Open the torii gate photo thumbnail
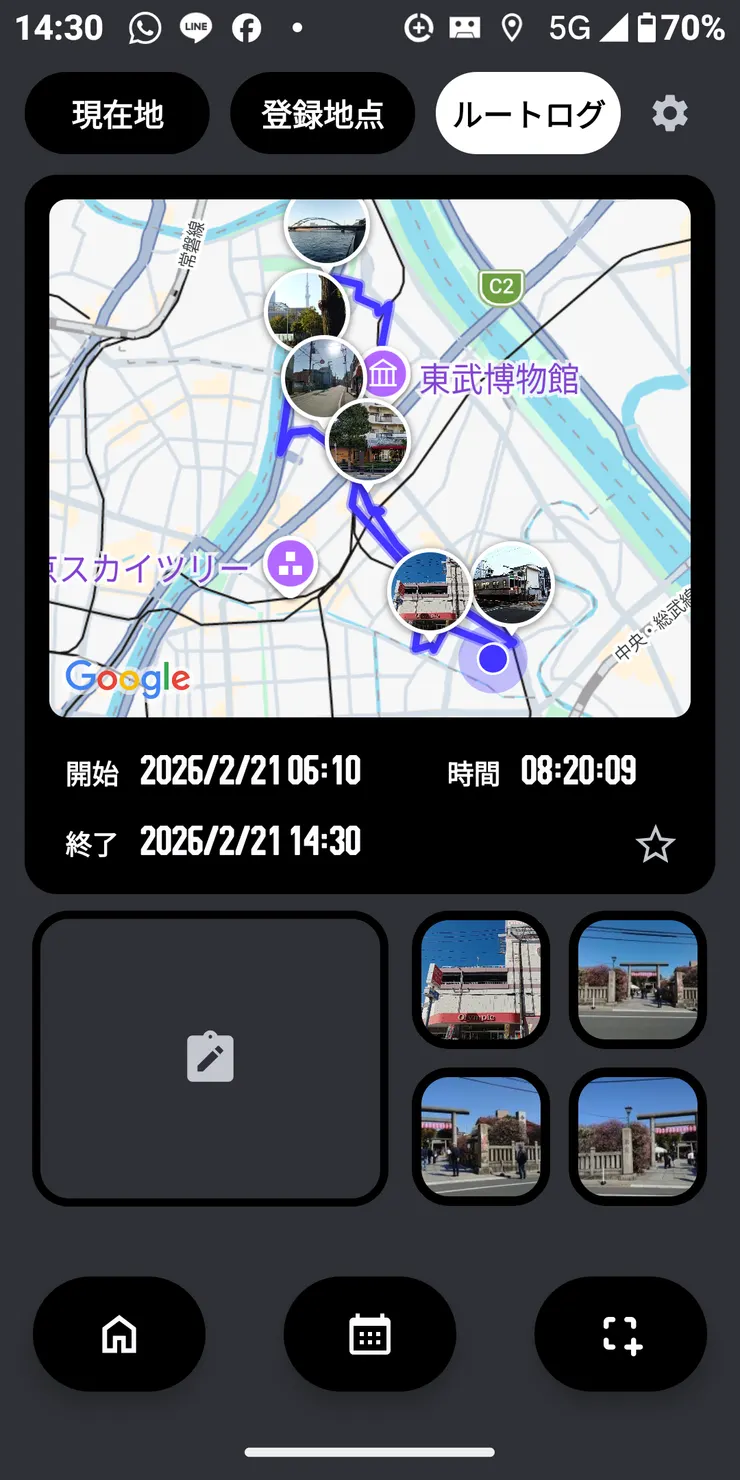 point(637,979)
